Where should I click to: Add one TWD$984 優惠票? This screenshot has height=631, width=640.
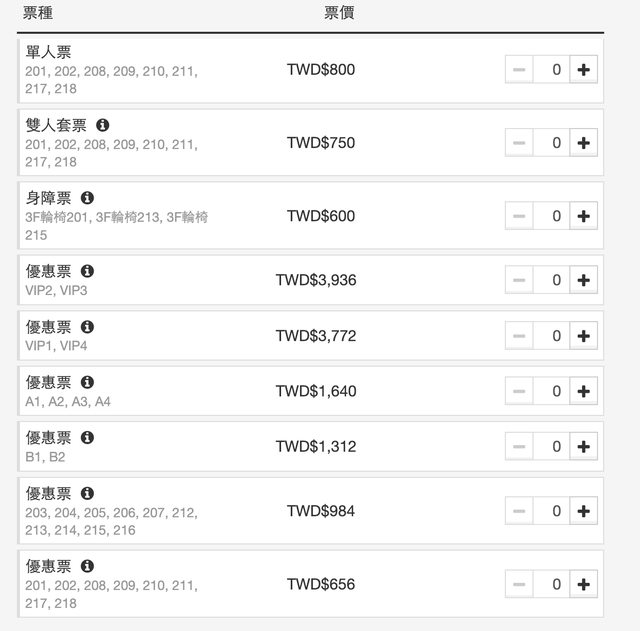point(584,511)
